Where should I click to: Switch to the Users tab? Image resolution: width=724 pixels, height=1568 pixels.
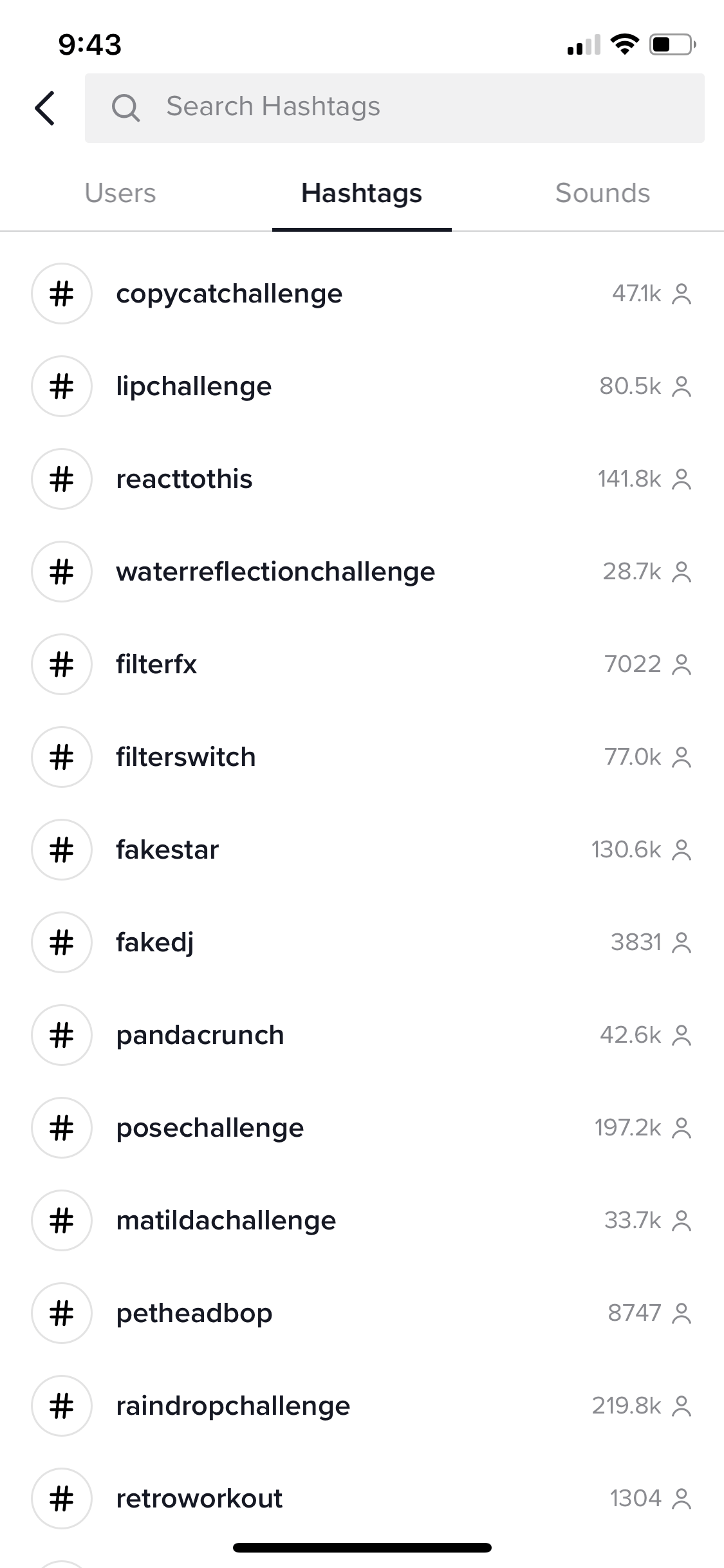pyautogui.click(x=120, y=193)
